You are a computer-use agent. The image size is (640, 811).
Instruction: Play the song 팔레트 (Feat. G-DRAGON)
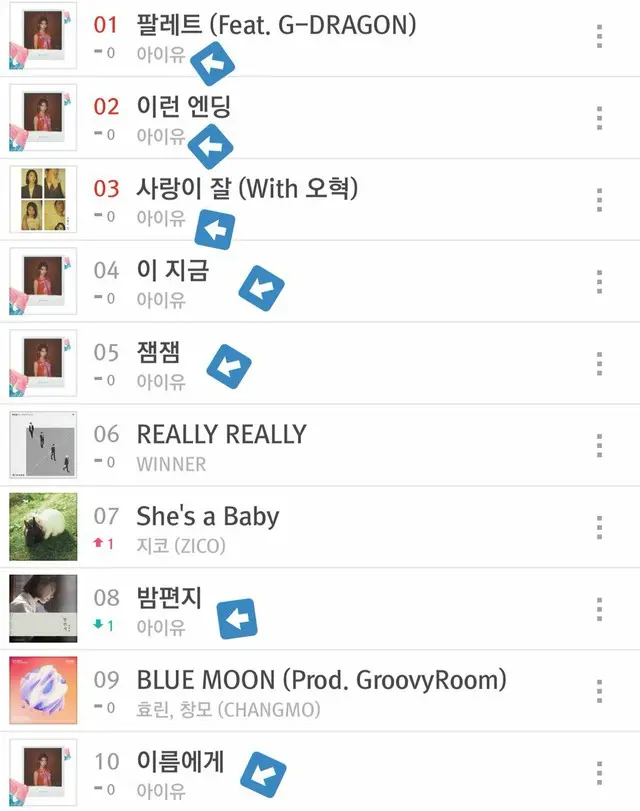click(276, 24)
